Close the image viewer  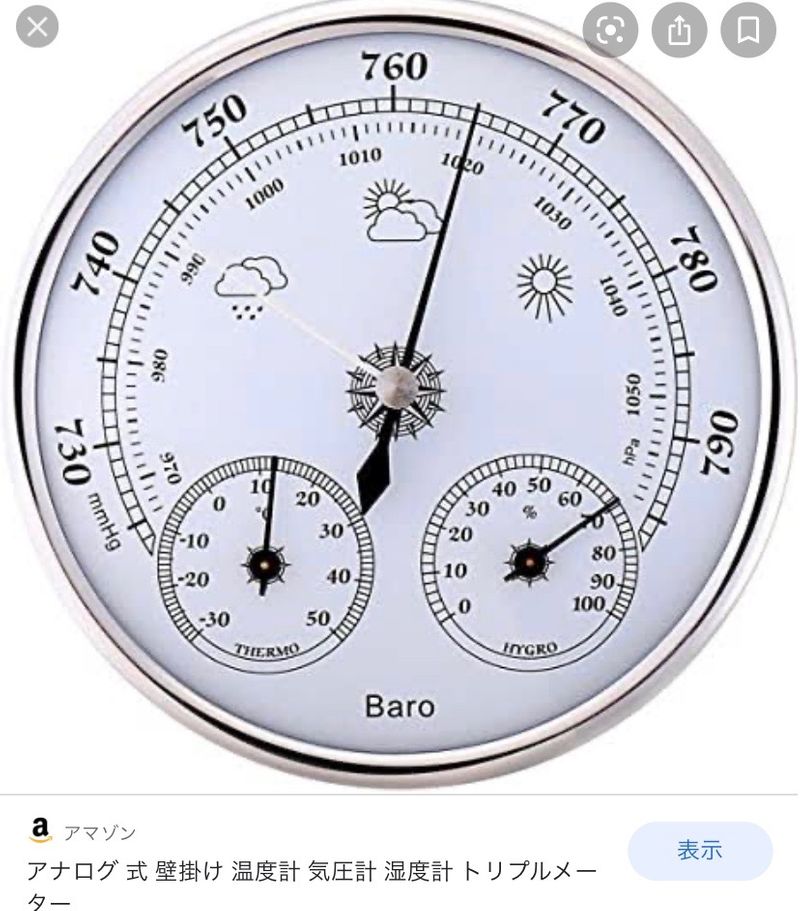coord(38,29)
